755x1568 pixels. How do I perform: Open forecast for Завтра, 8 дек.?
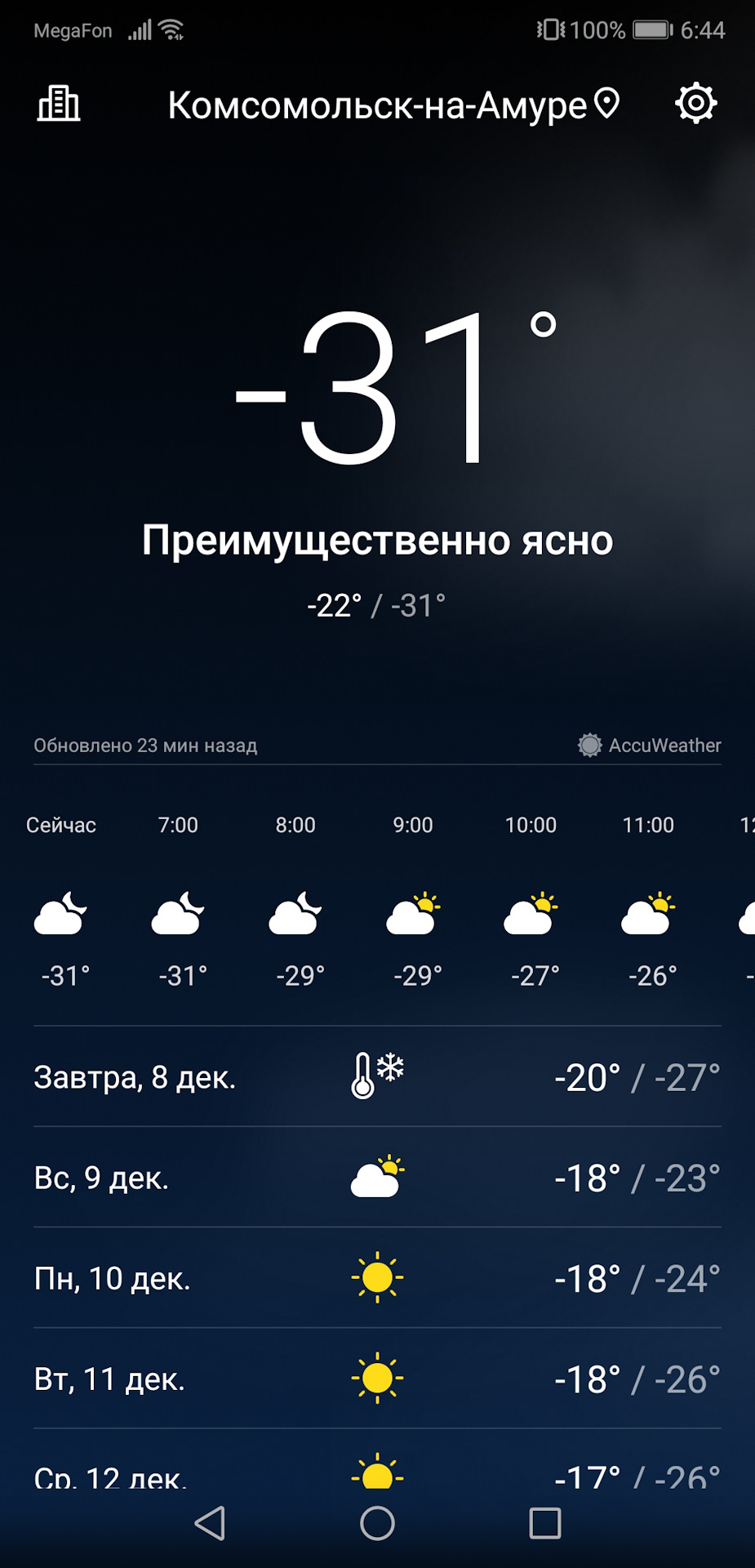377,1076
